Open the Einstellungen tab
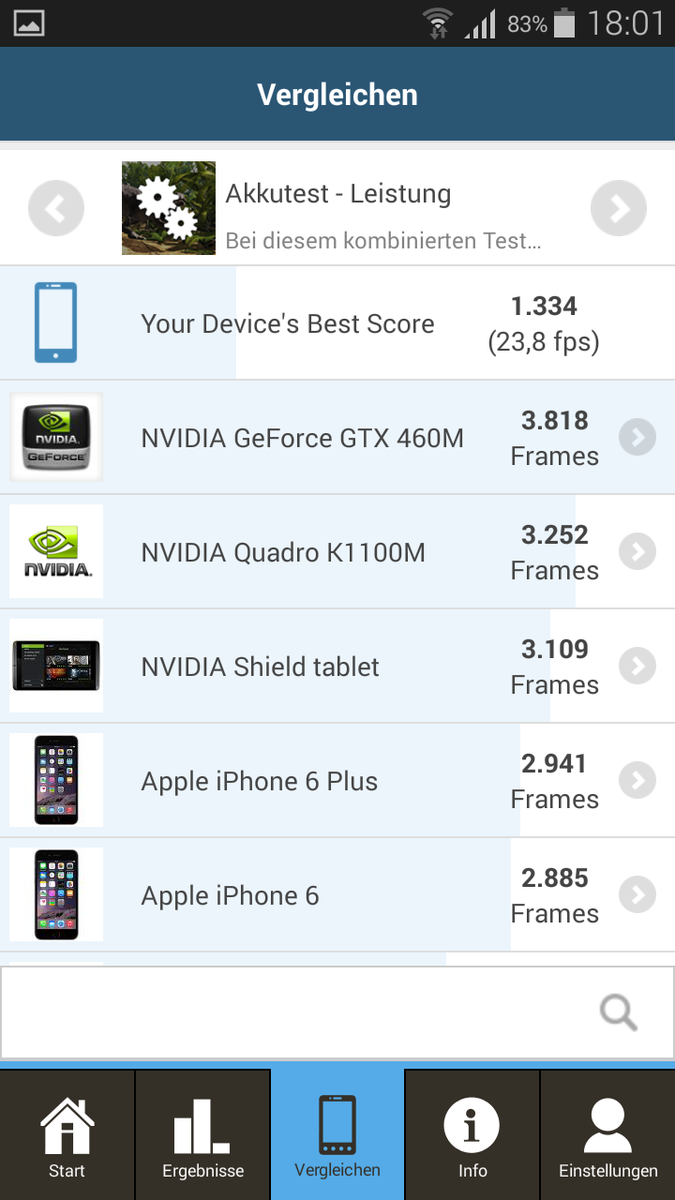Image resolution: width=675 pixels, height=1200 pixels. click(x=608, y=1135)
